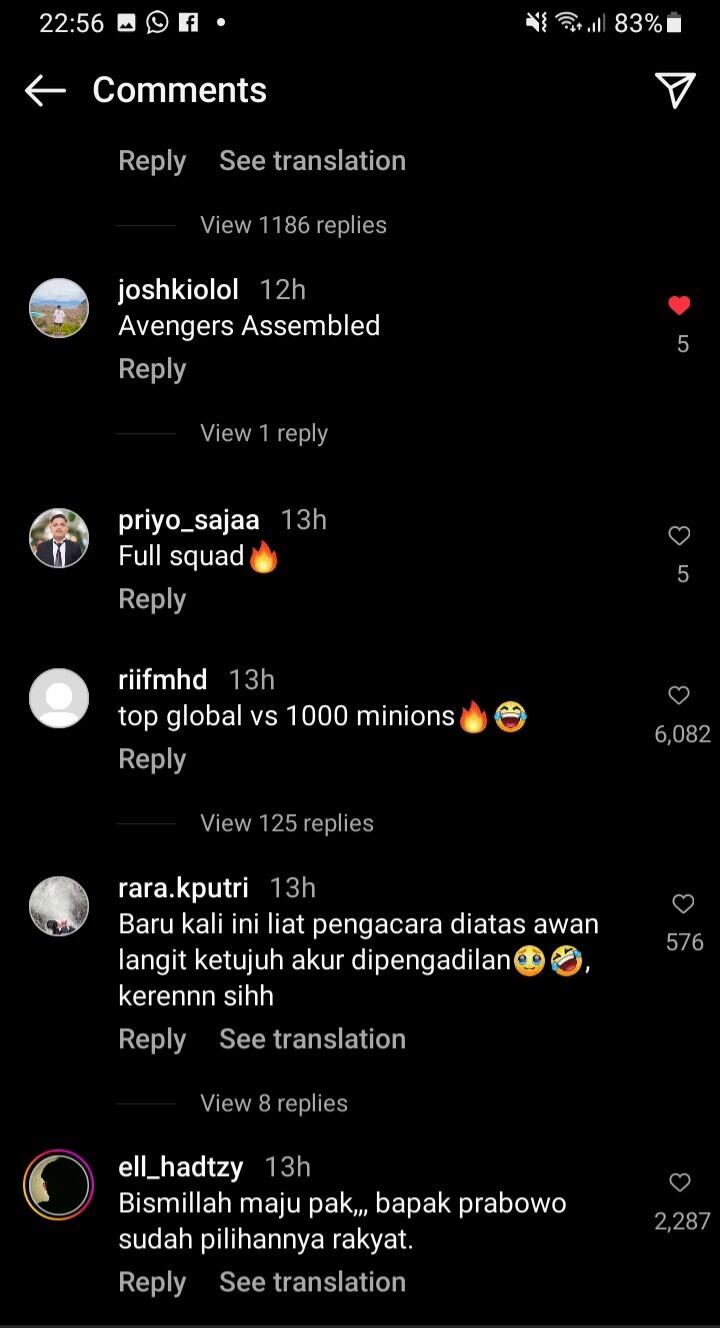This screenshot has width=720, height=1328.
Task: See translation of rara.kputri's comment
Action: click(x=312, y=1038)
